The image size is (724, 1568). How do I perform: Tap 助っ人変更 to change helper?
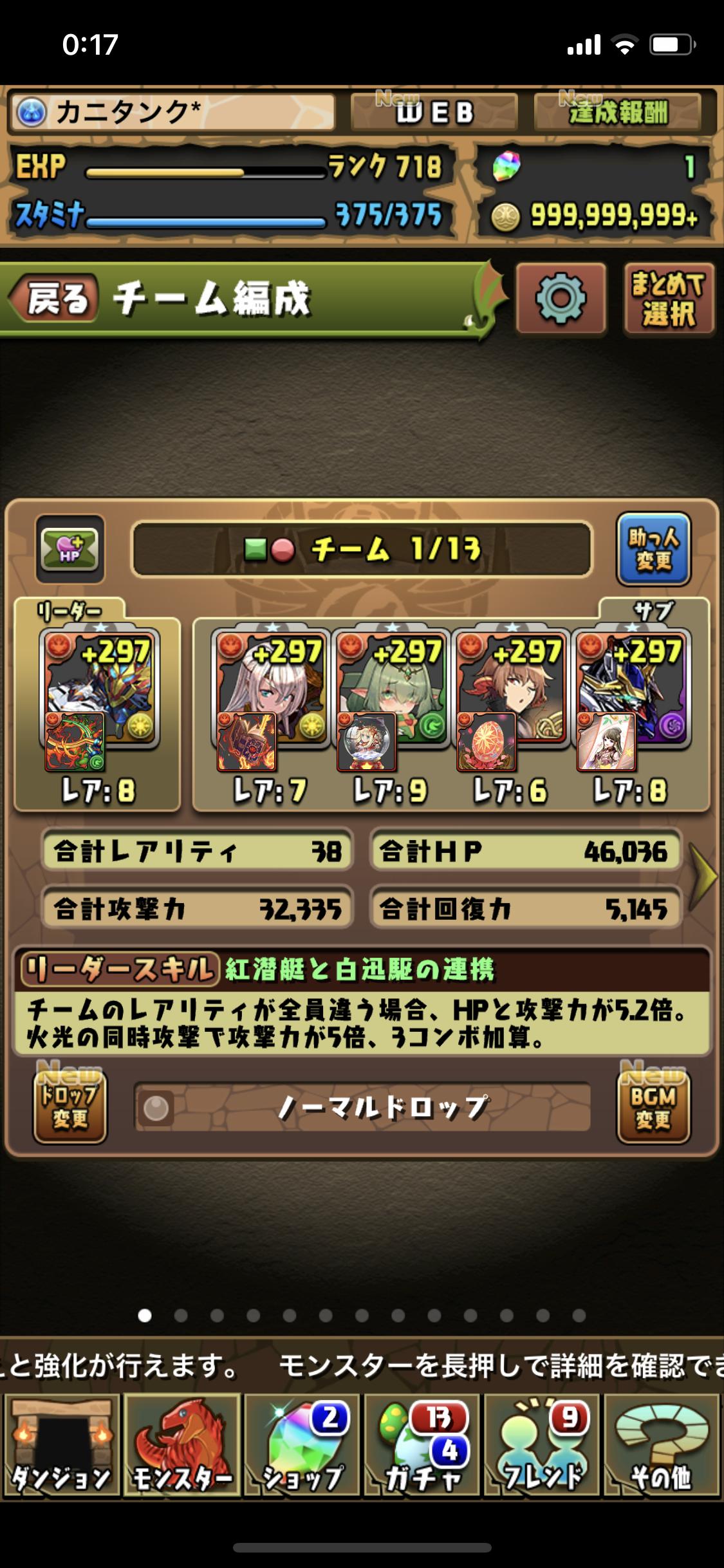click(653, 549)
